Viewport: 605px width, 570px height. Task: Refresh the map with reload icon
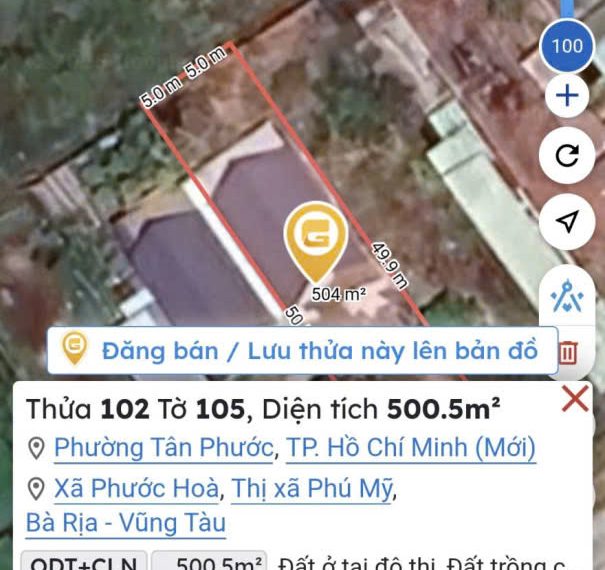tap(567, 155)
